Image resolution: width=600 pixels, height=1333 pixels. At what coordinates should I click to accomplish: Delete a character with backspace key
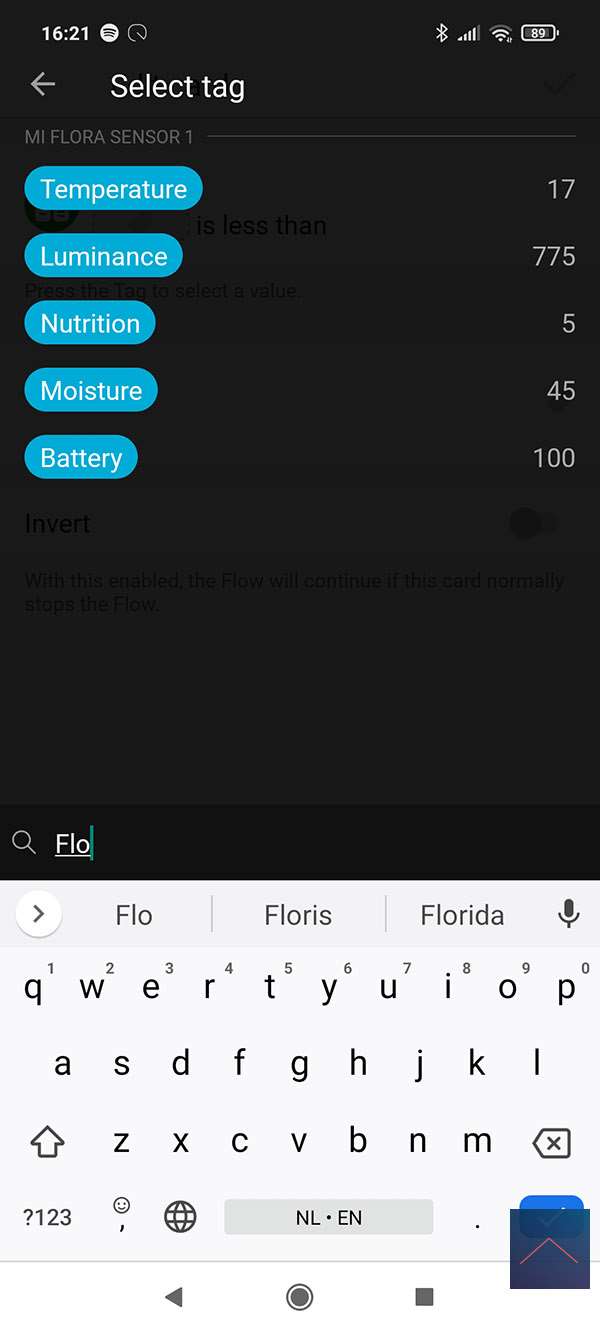point(551,1143)
